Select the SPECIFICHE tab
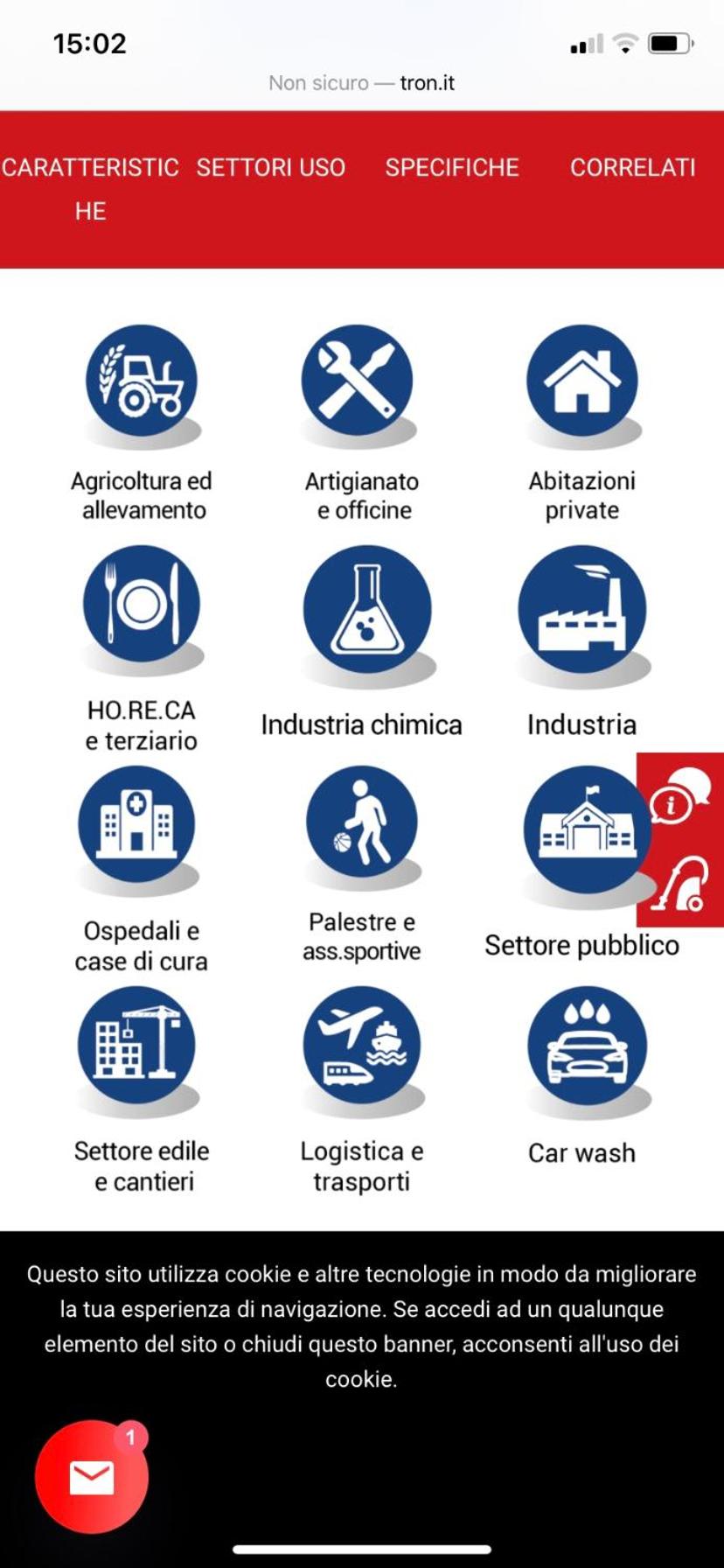Viewport: 724px width, 1568px height. 452,167
